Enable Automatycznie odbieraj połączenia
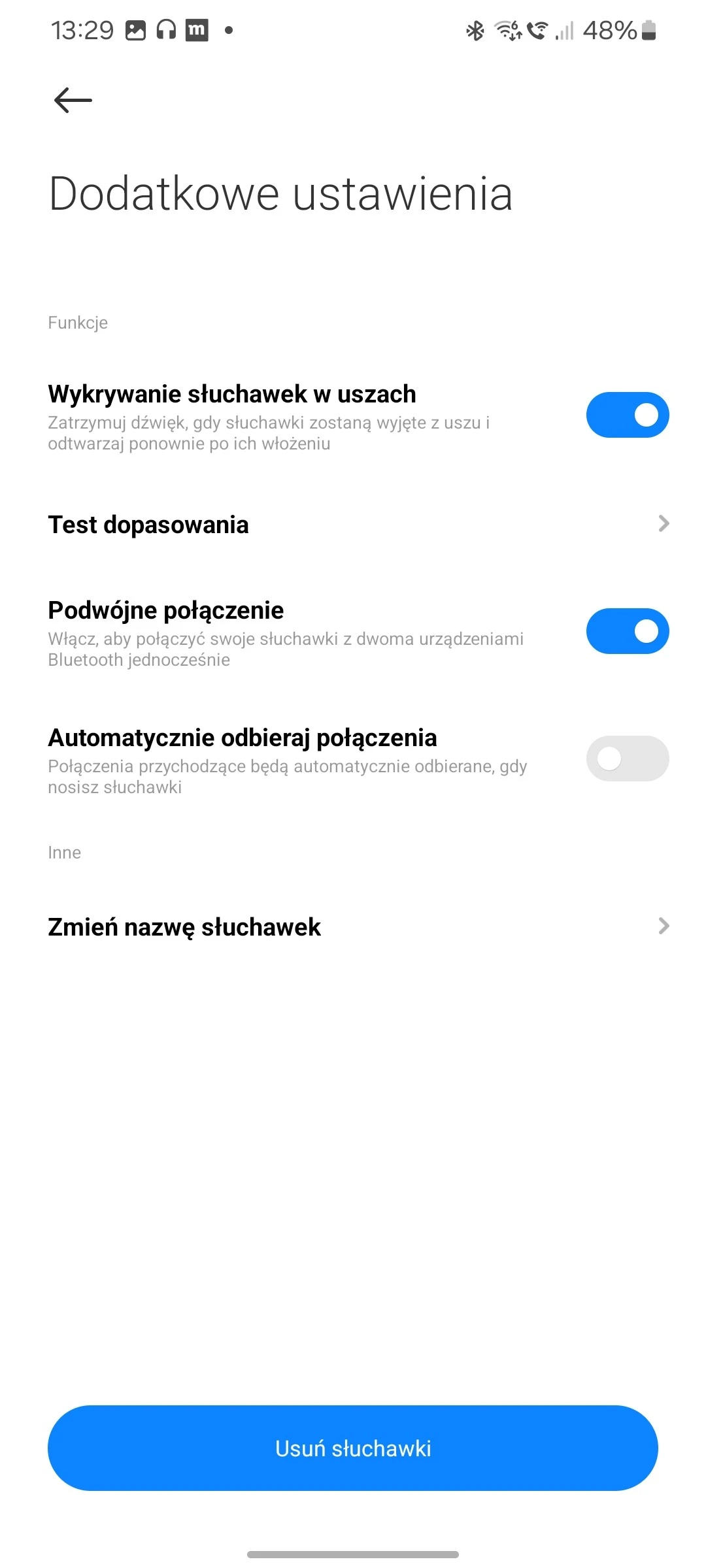The image size is (706, 1568). tap(627, 759)
